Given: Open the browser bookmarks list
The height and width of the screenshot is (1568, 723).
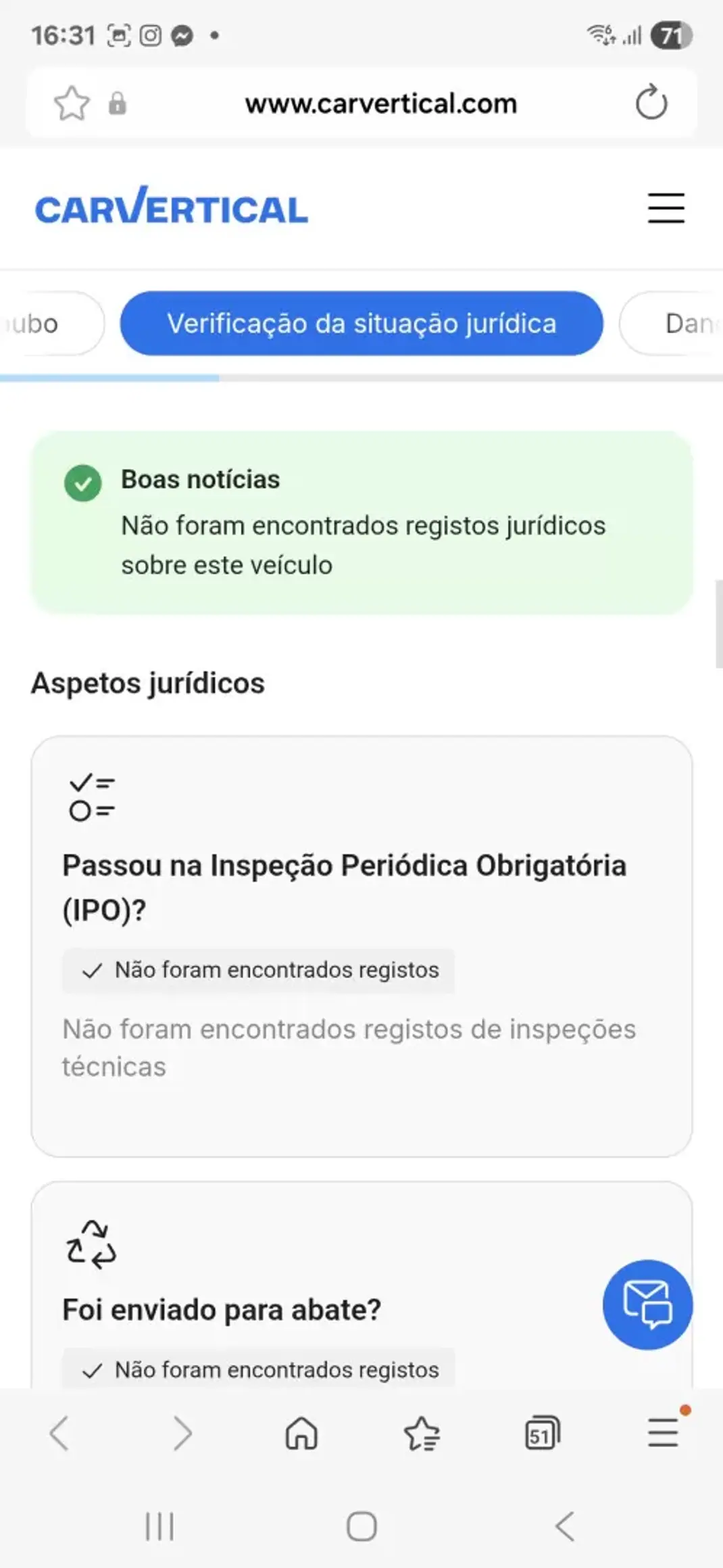Looking at the screenshot, I should tap(422, 1434).
